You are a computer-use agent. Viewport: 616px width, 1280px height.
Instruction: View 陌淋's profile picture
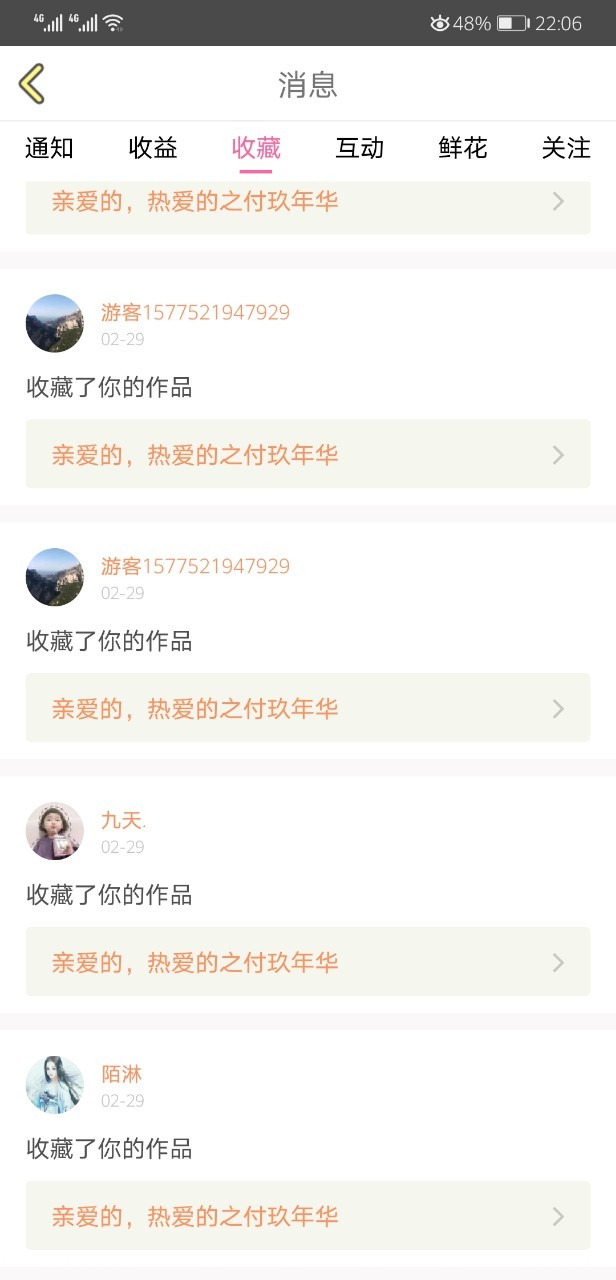(x=55, y=1085)
